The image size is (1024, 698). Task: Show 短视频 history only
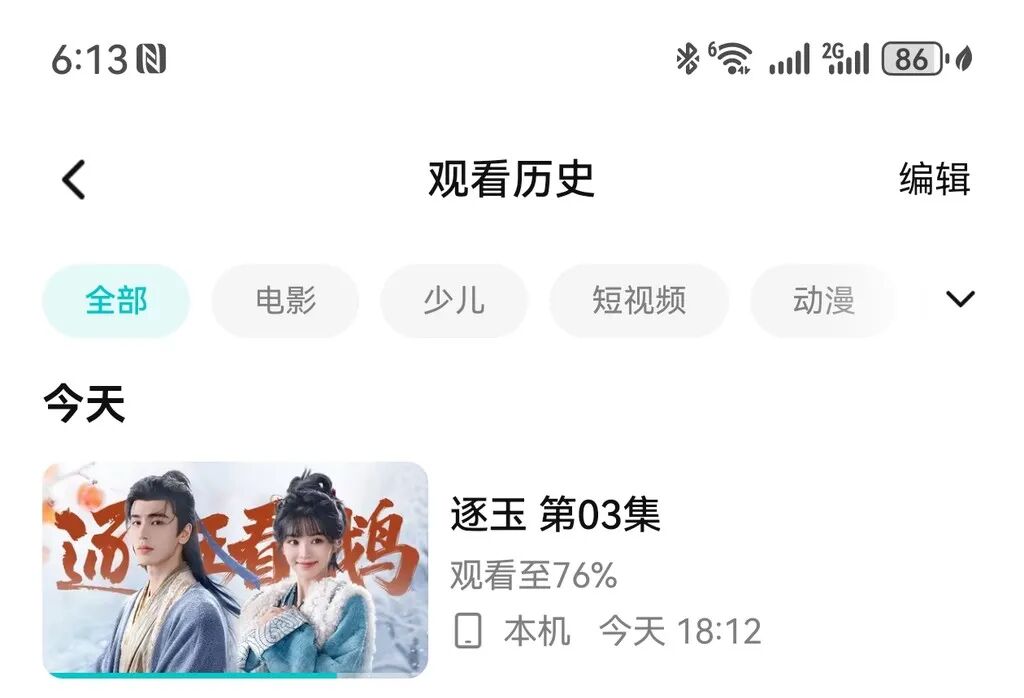pyautogui.click(x=639, y=301)
